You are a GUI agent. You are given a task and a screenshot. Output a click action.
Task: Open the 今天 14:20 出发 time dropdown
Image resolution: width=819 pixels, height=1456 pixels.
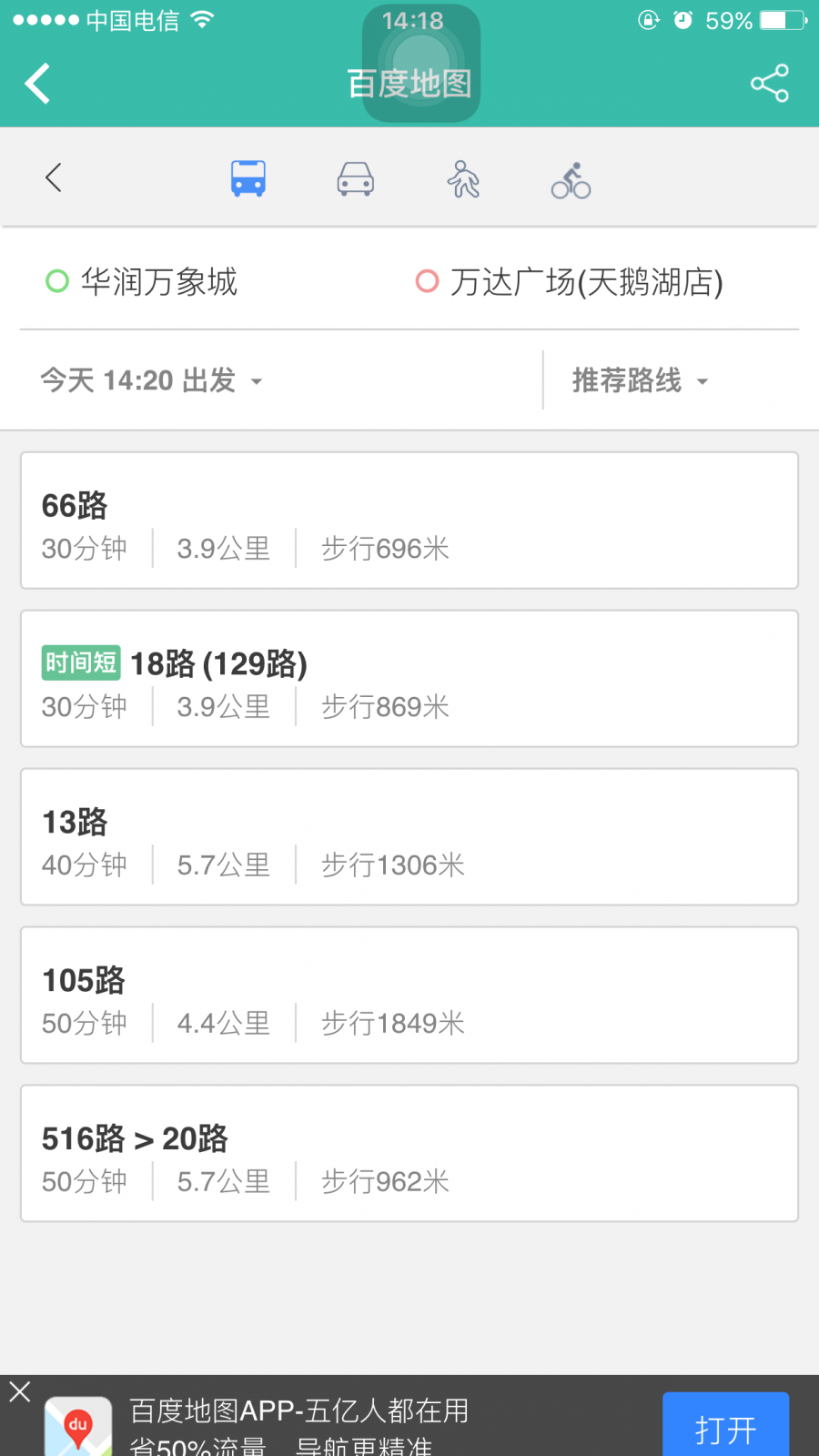point(152,380)
